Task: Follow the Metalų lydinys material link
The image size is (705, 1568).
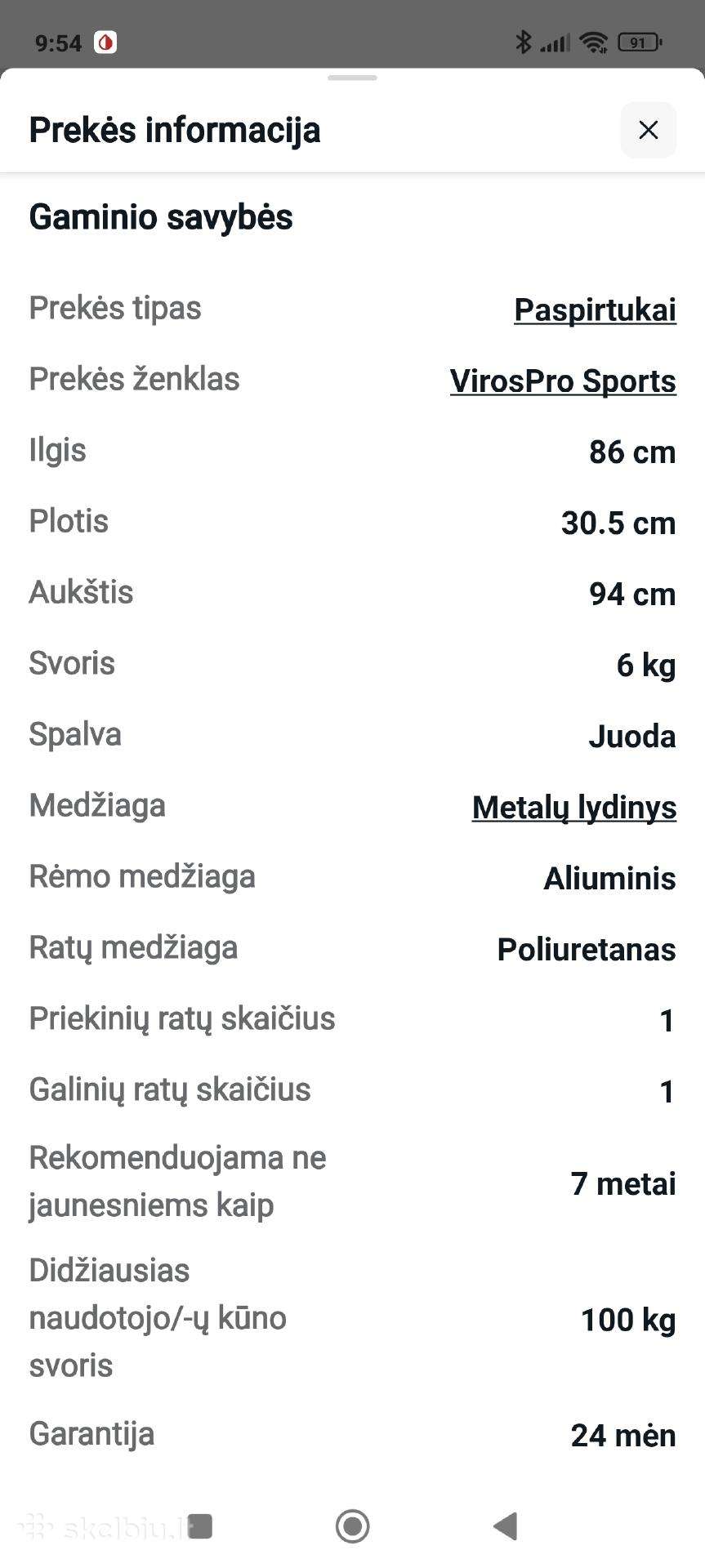Action: (574, 807)
